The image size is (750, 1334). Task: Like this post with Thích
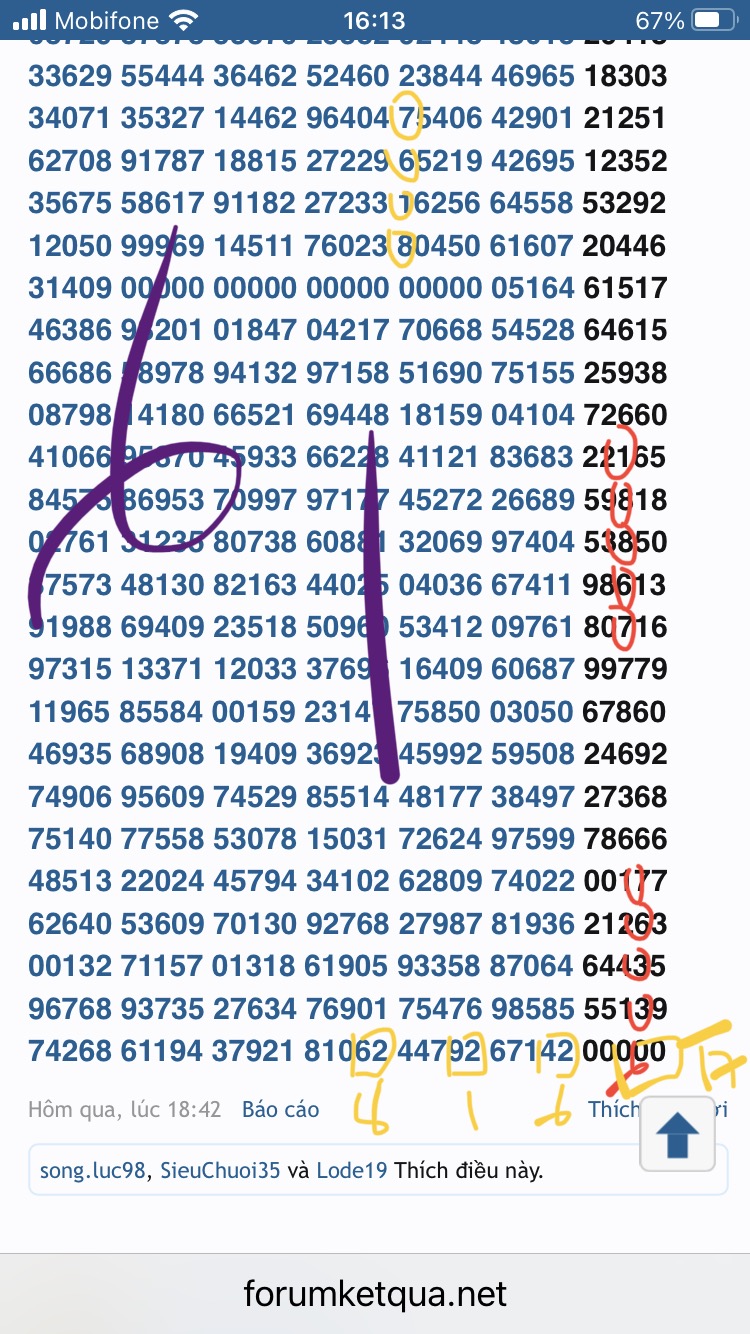[612, 1110]
